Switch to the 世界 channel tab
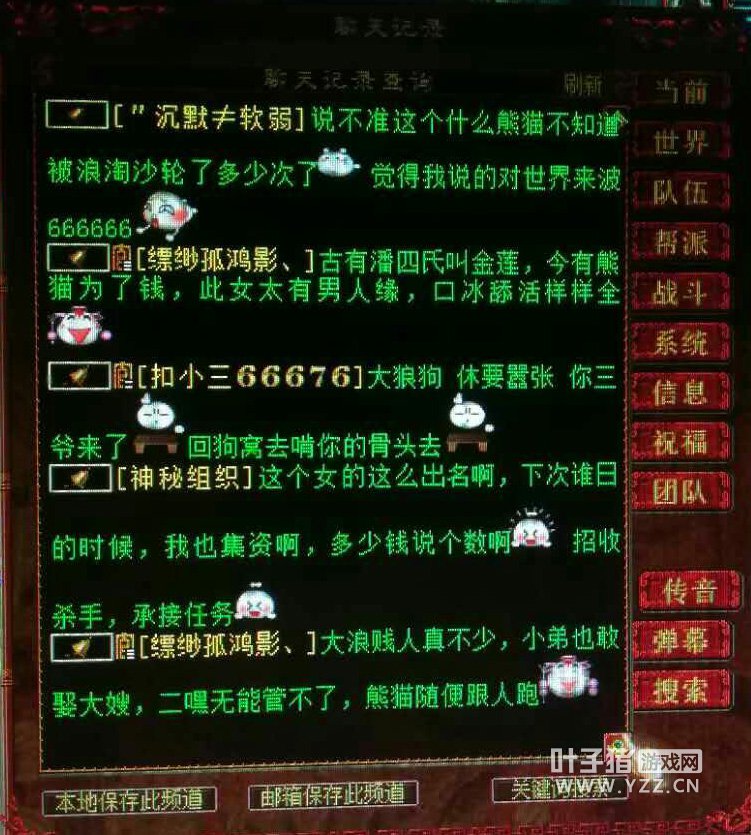Image resolution: width=751 pixels, height=835 pixels. pyautogui.click(x=680, y=142)
